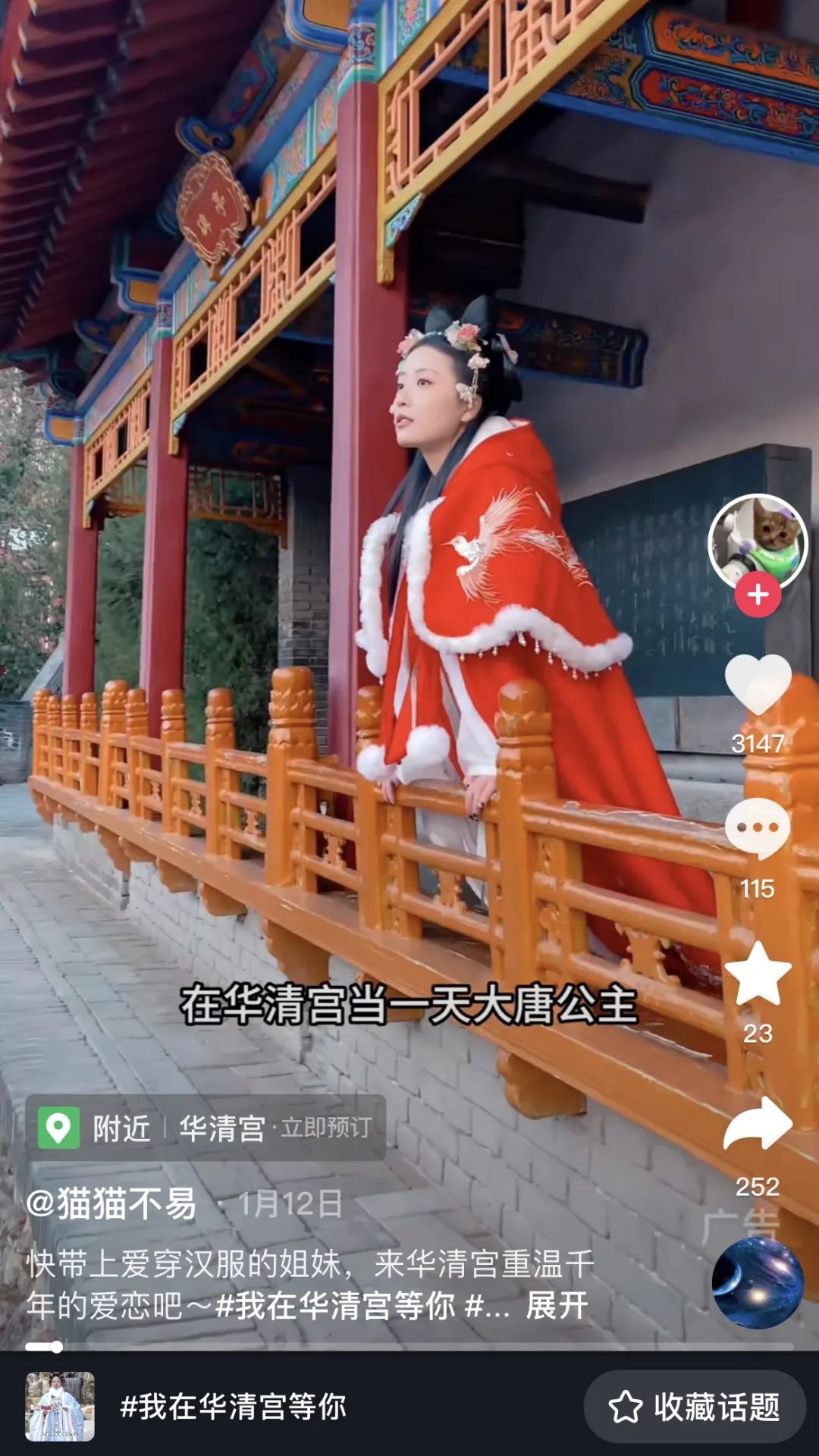
Task: Open the #我在华清宫等你 topic bar
Action: (233, 1407)
